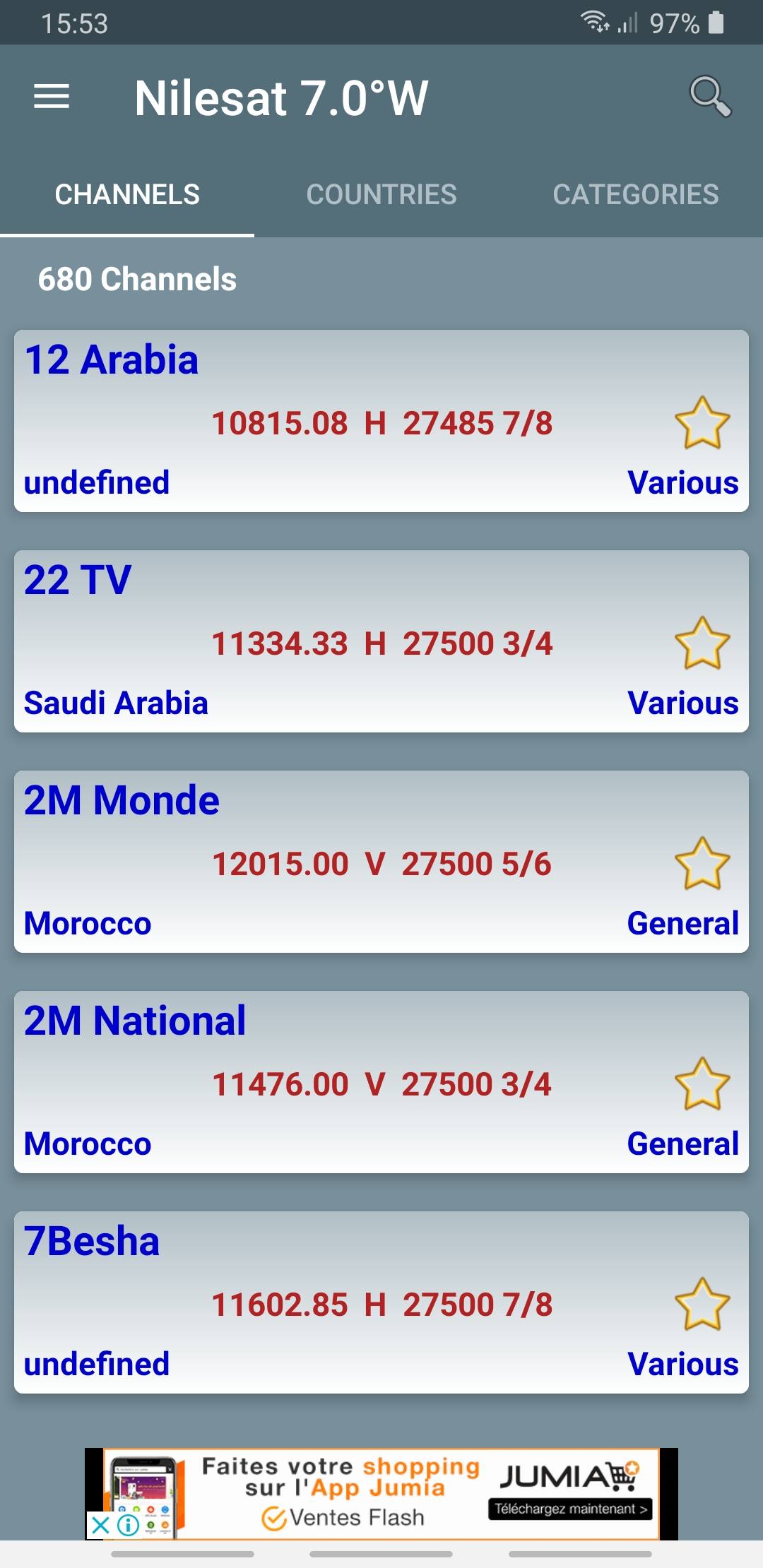This screenshot has width=763, height=1568.
Task: Dismiss the Jumia ad banner
Action: (100, 1526)
